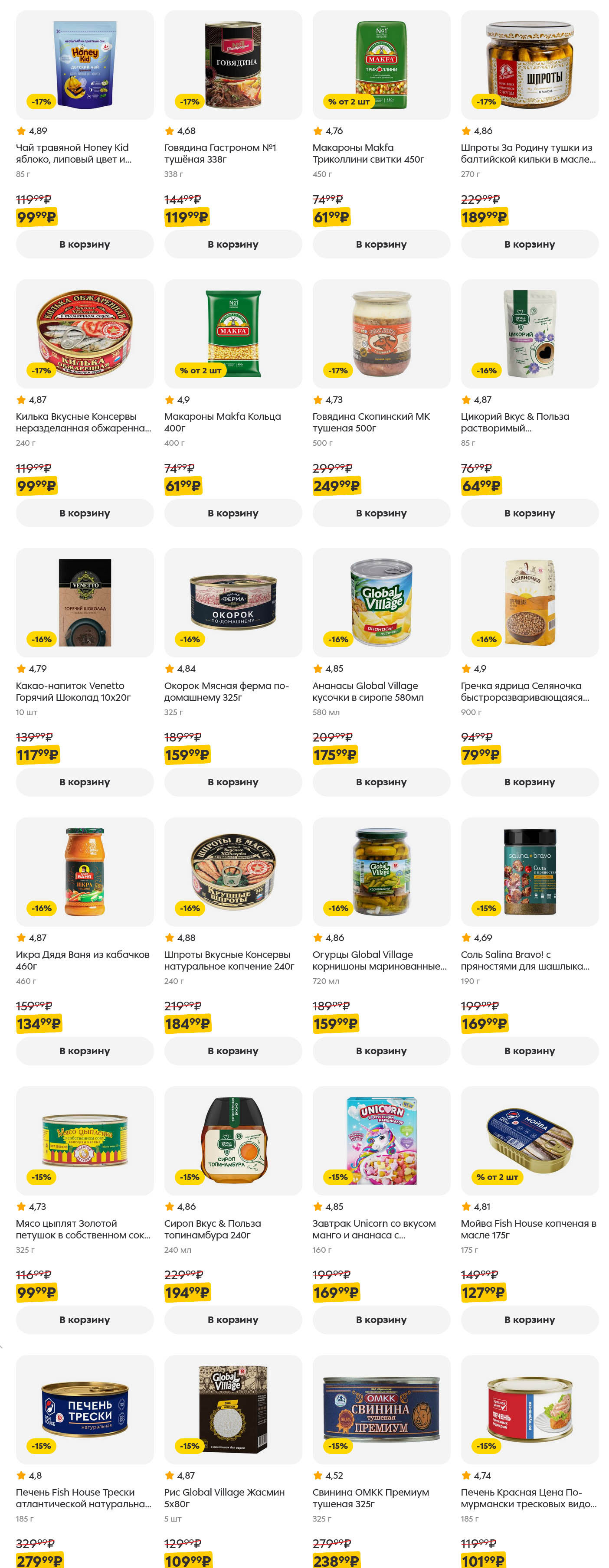Add Соль Salina Bravo to cart
This screenshot has height=1568, width=609.
[x=529, y=1051]
